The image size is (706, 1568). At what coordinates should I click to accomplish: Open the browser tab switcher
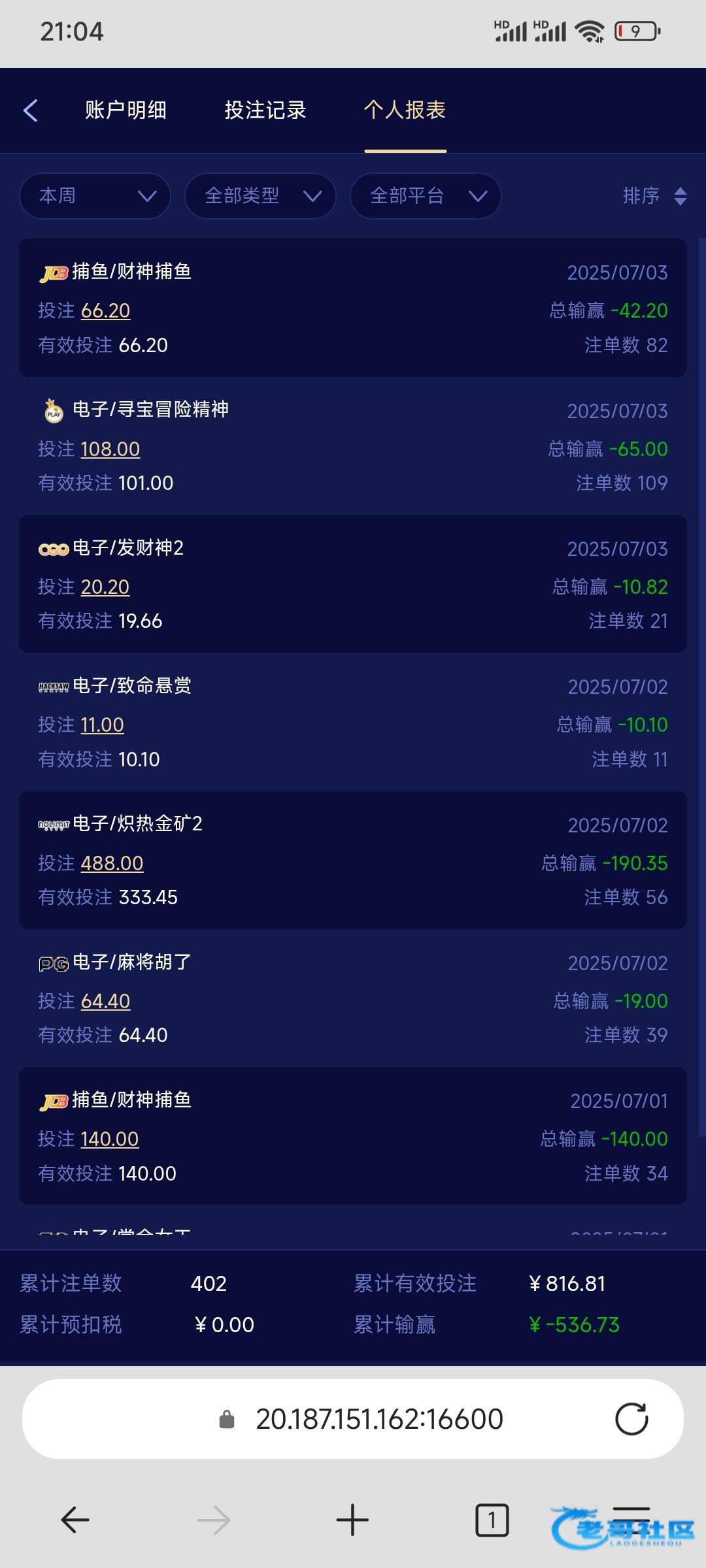(492, 1520)
